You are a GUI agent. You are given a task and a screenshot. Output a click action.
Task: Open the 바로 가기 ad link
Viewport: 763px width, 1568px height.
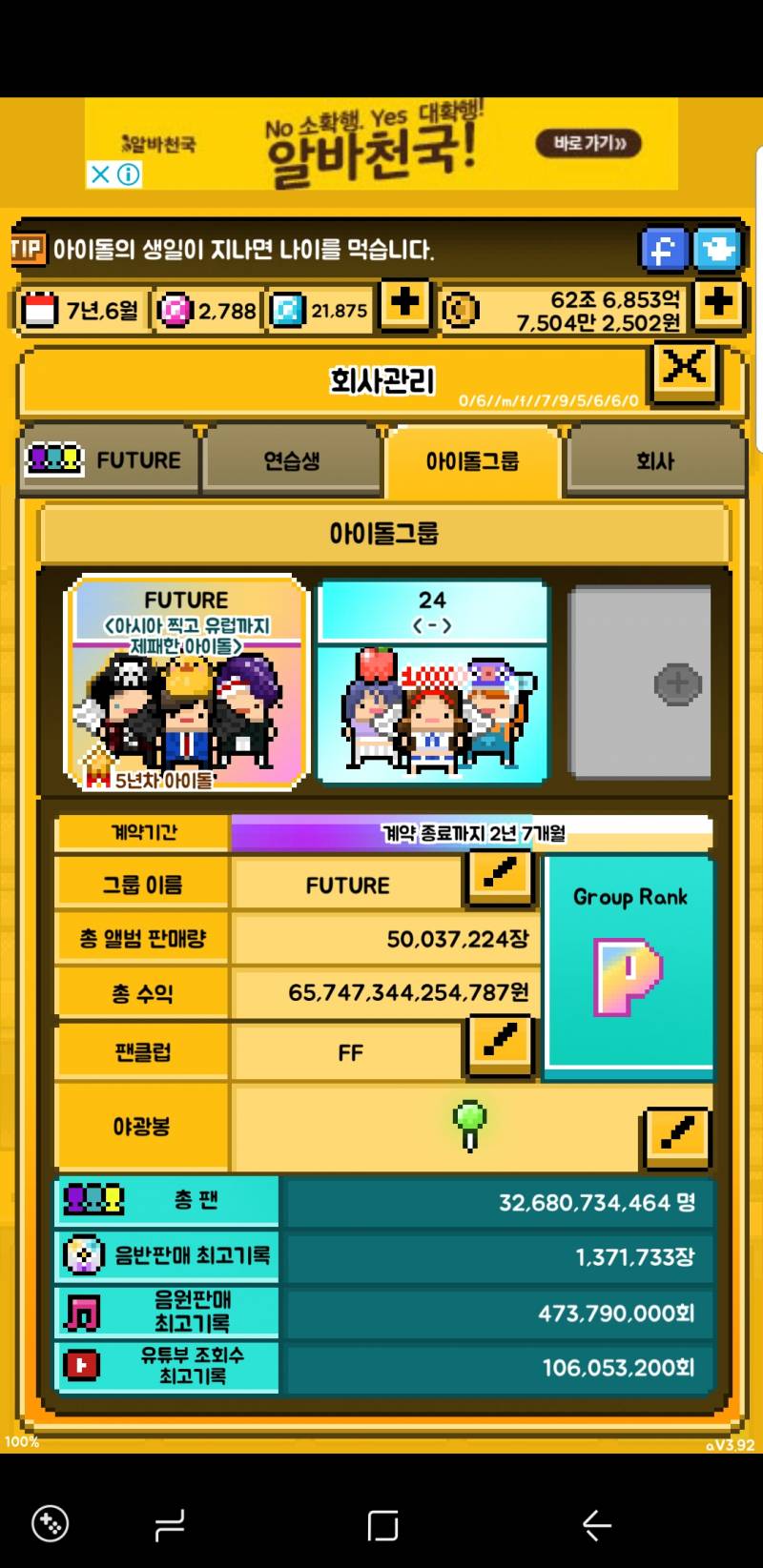589,141
